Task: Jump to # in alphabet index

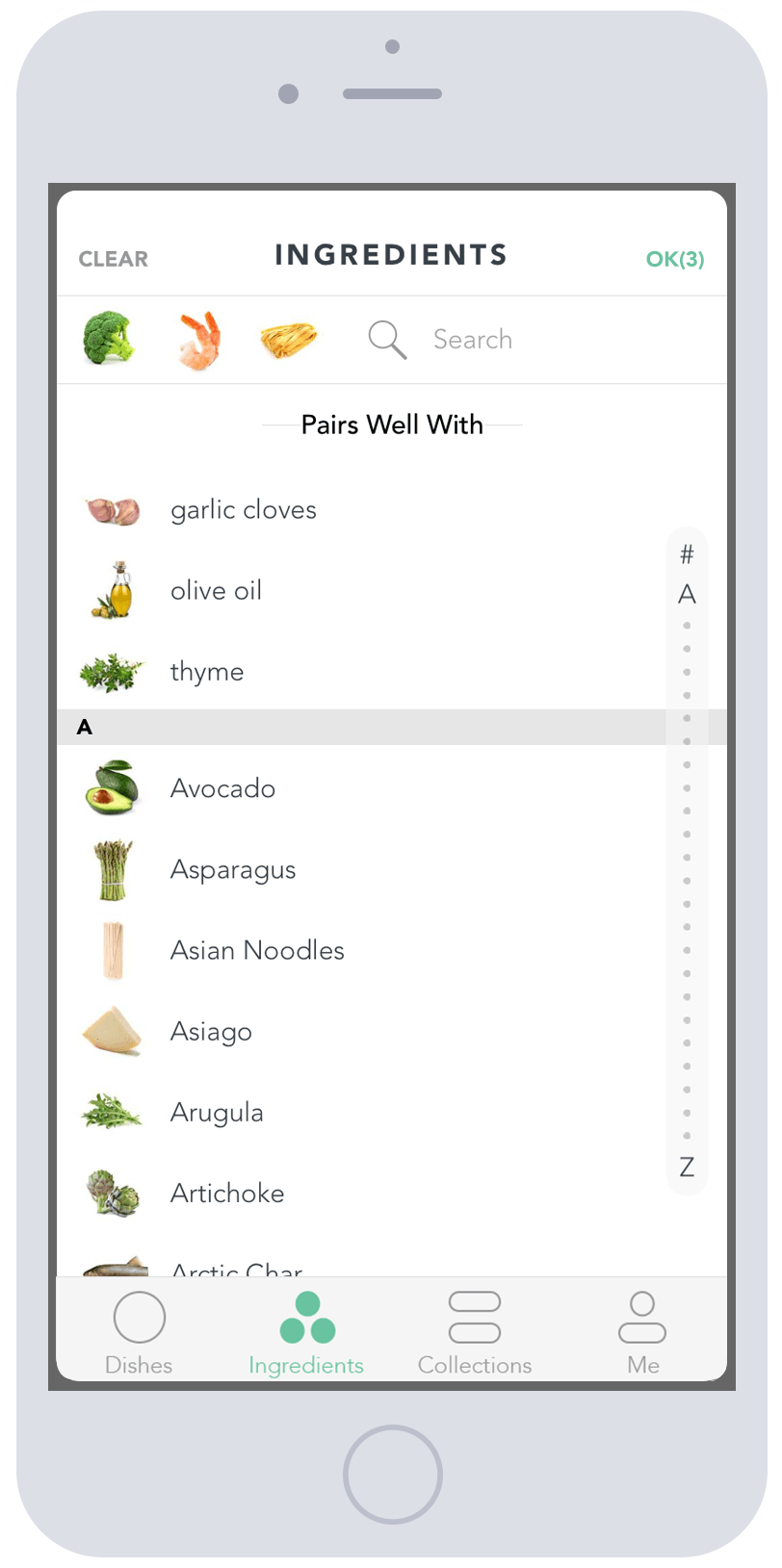Action: [687, 554]
